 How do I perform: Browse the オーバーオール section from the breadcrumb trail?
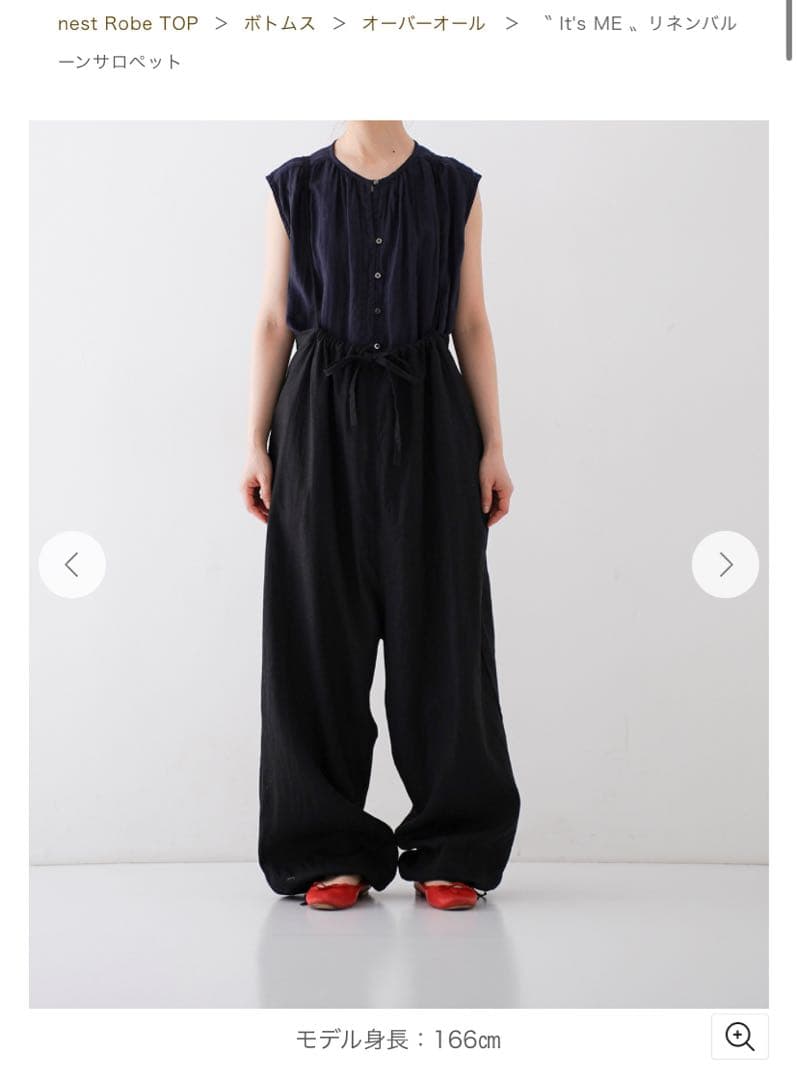point(425,24)
